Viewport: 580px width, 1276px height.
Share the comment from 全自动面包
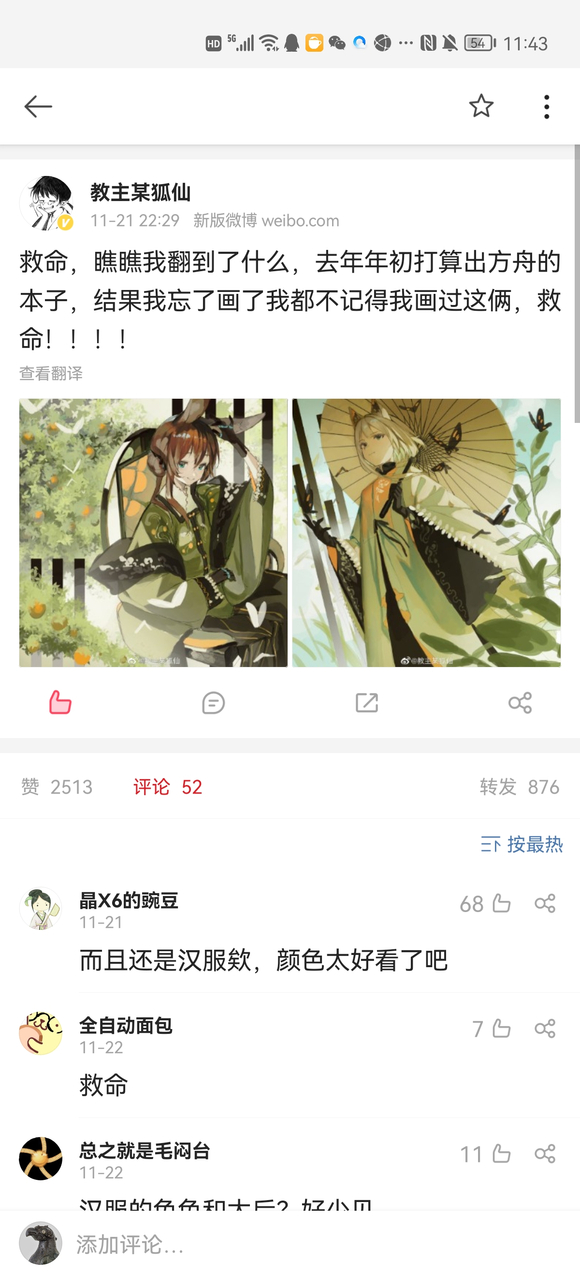coord(545,1028)
